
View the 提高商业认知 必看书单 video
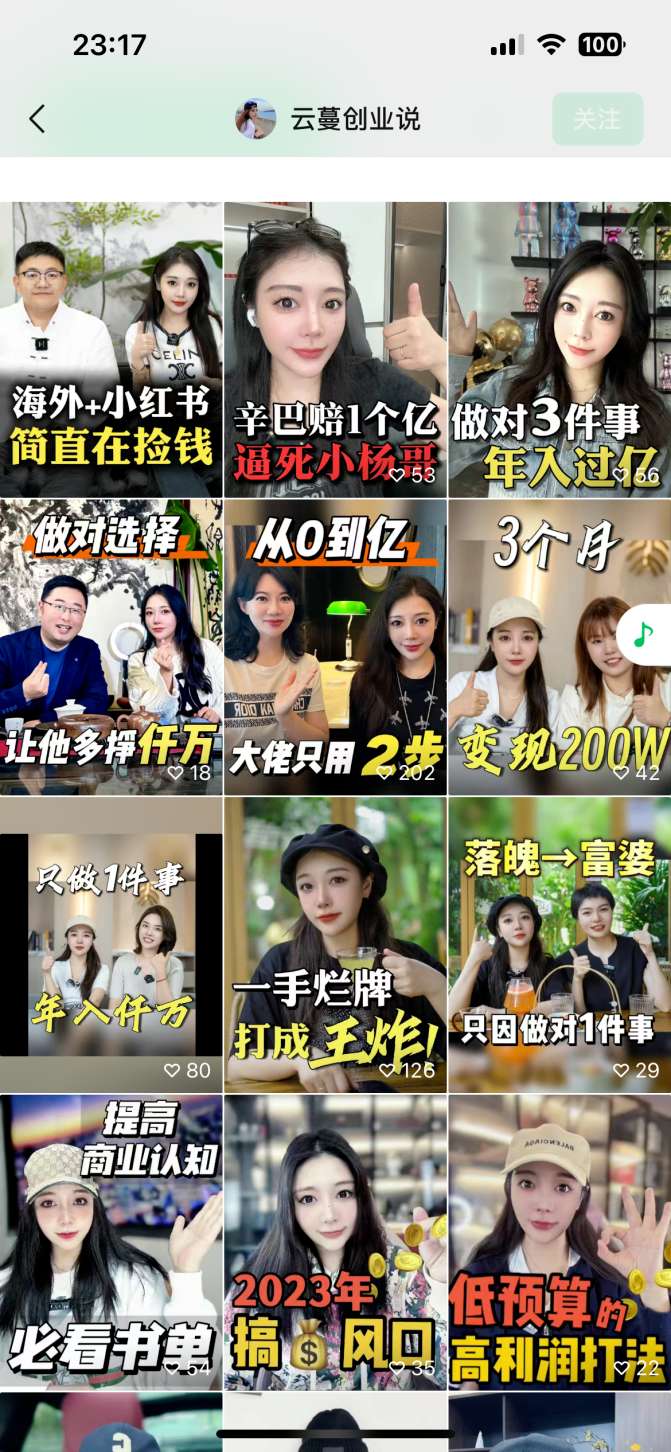coord(111,1242)
